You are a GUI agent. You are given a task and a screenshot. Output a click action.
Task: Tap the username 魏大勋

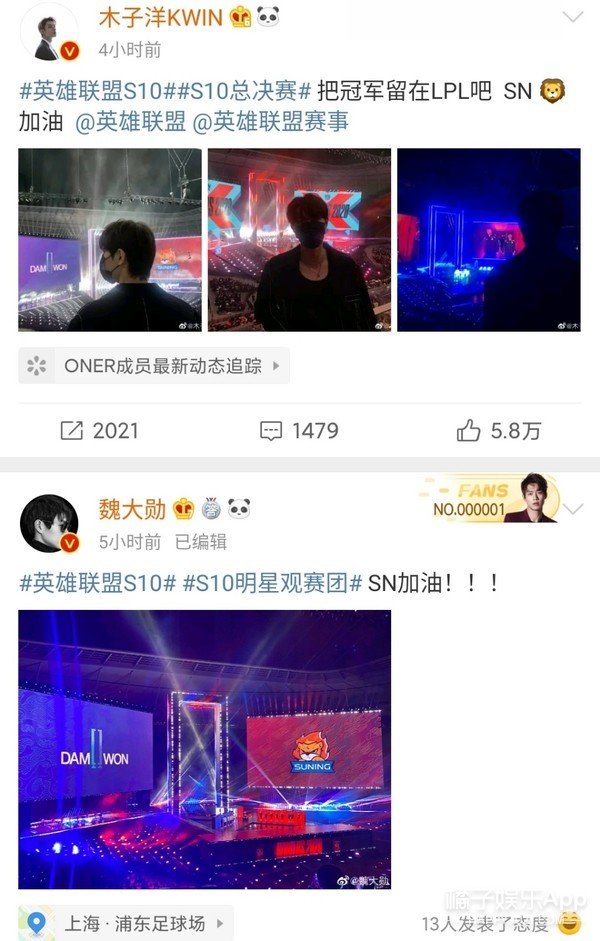pyautogui.click(x=134, y=509)
